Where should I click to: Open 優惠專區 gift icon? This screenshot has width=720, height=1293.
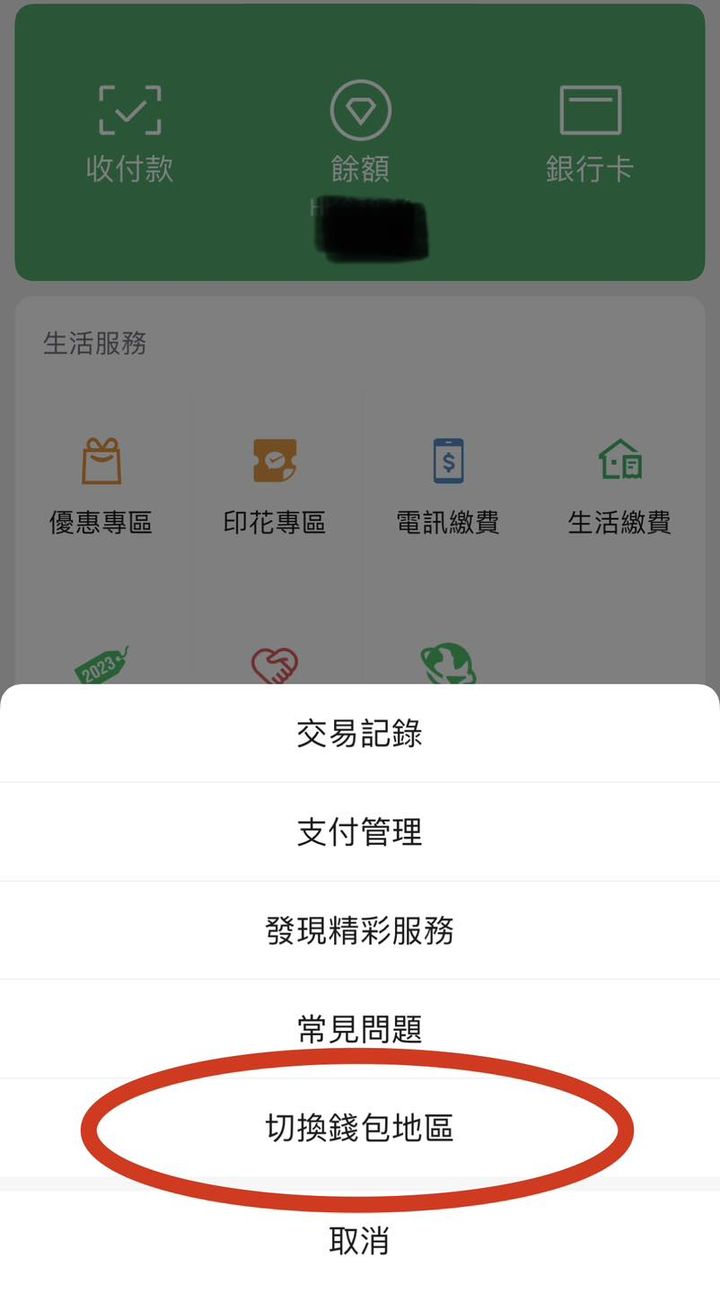pyautogui.click(x=103, y=460)
